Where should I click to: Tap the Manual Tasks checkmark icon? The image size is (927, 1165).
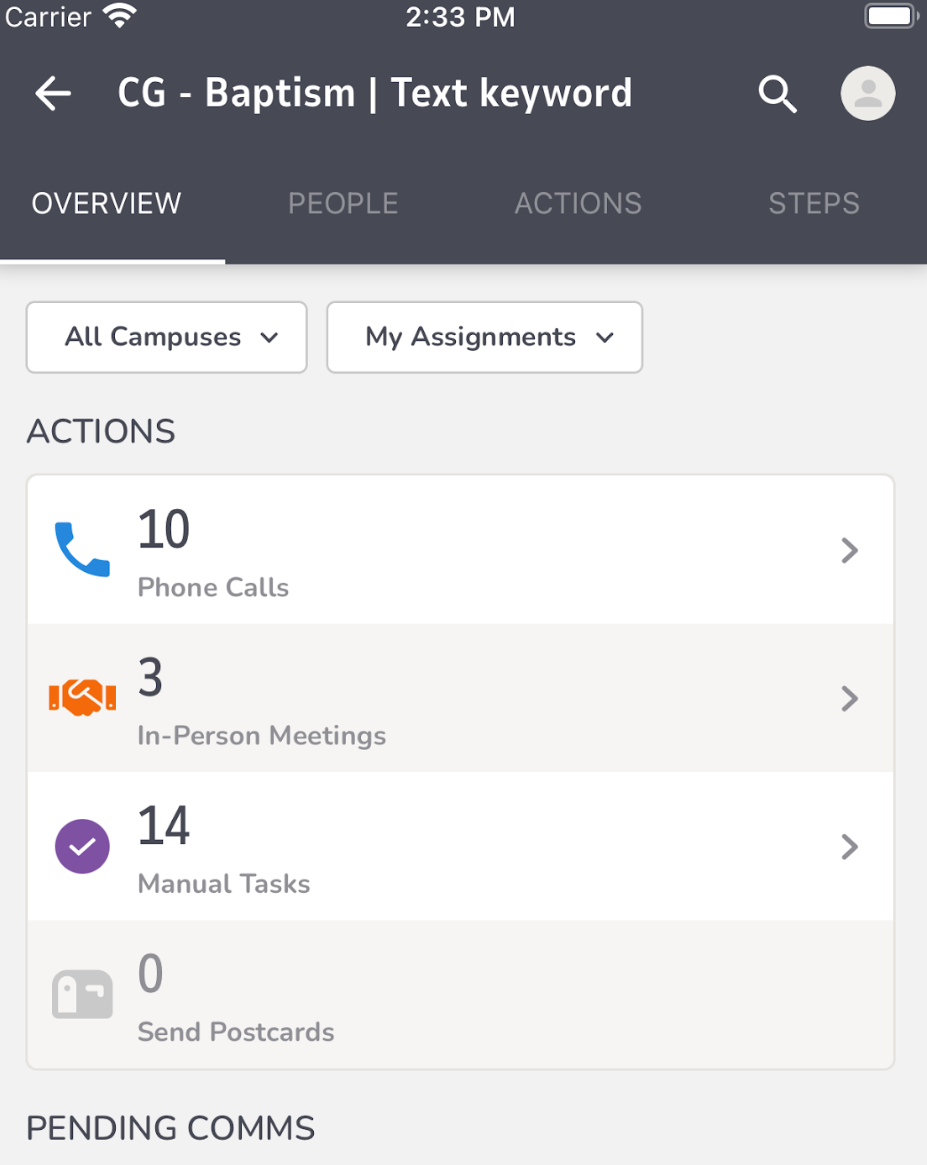[82, 846]
